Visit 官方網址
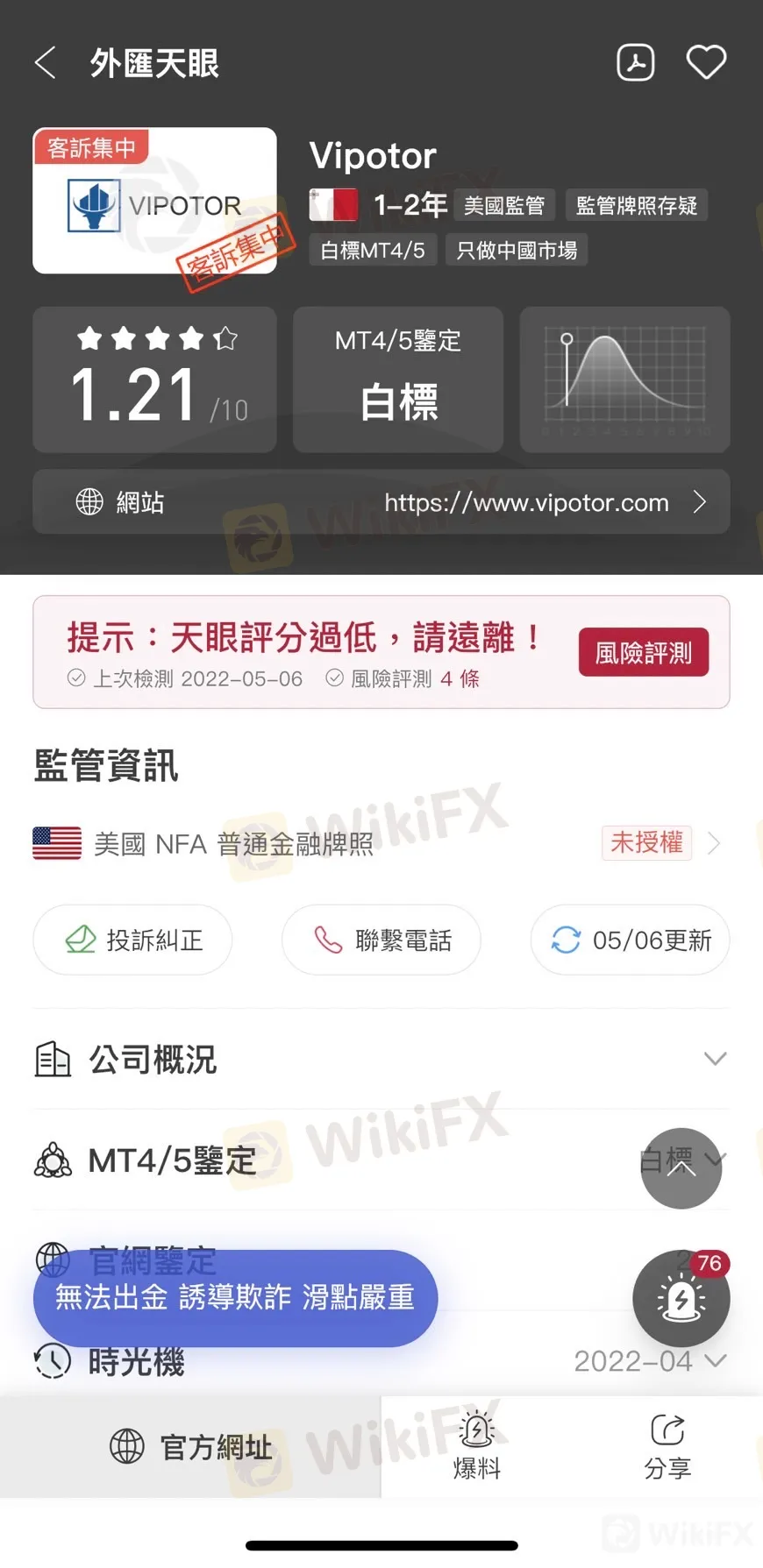 pos(190,1447)
